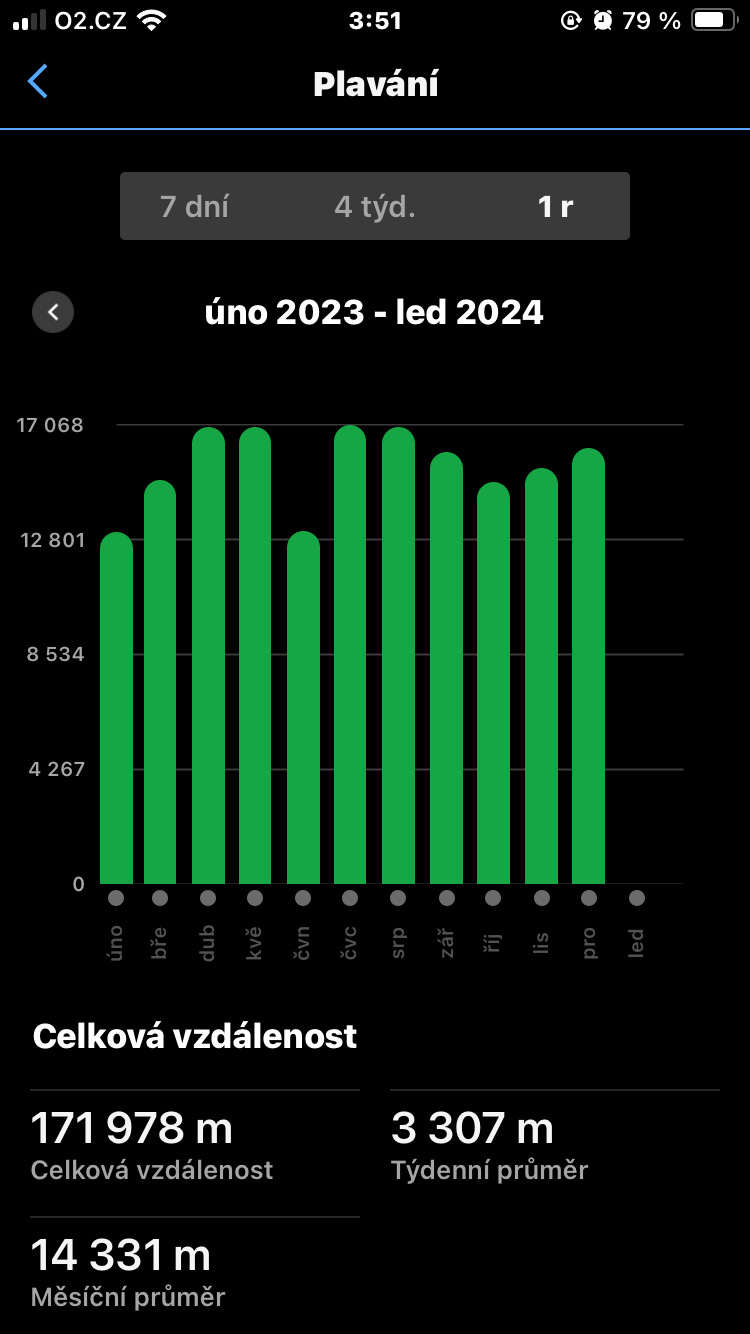750x1334 pixels.
Task: Tap the srp bar in the chart
Action: (398, 656)
